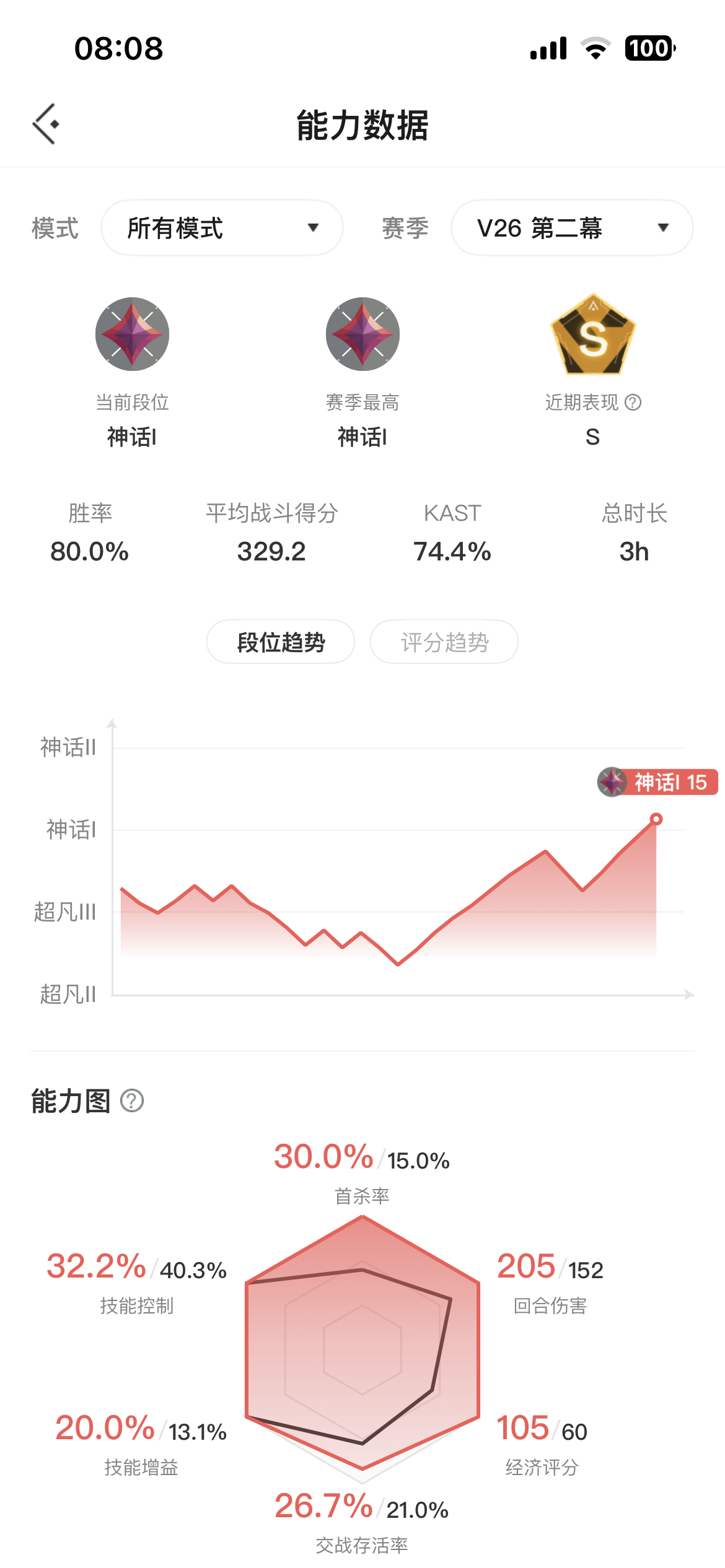Open the 所有模式 mode dropdown
Screen dimensions: 725x1568
(222, 228)
